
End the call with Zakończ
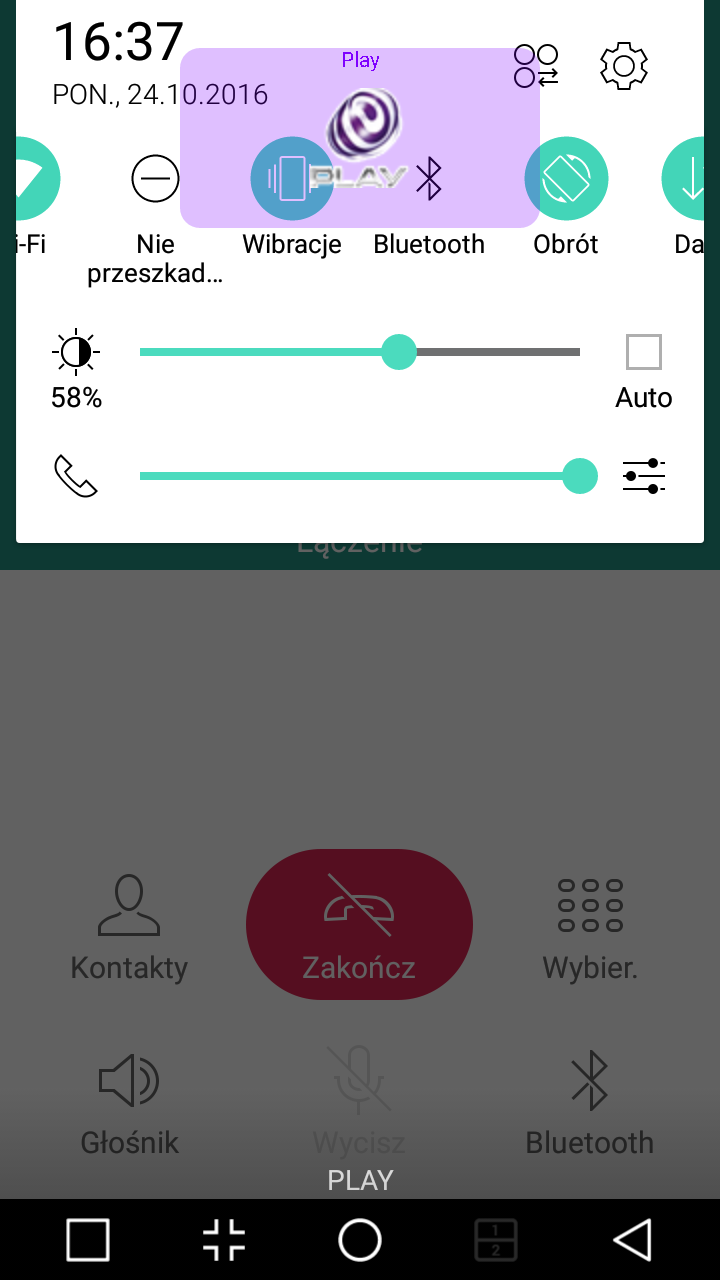tap(359, 924)
